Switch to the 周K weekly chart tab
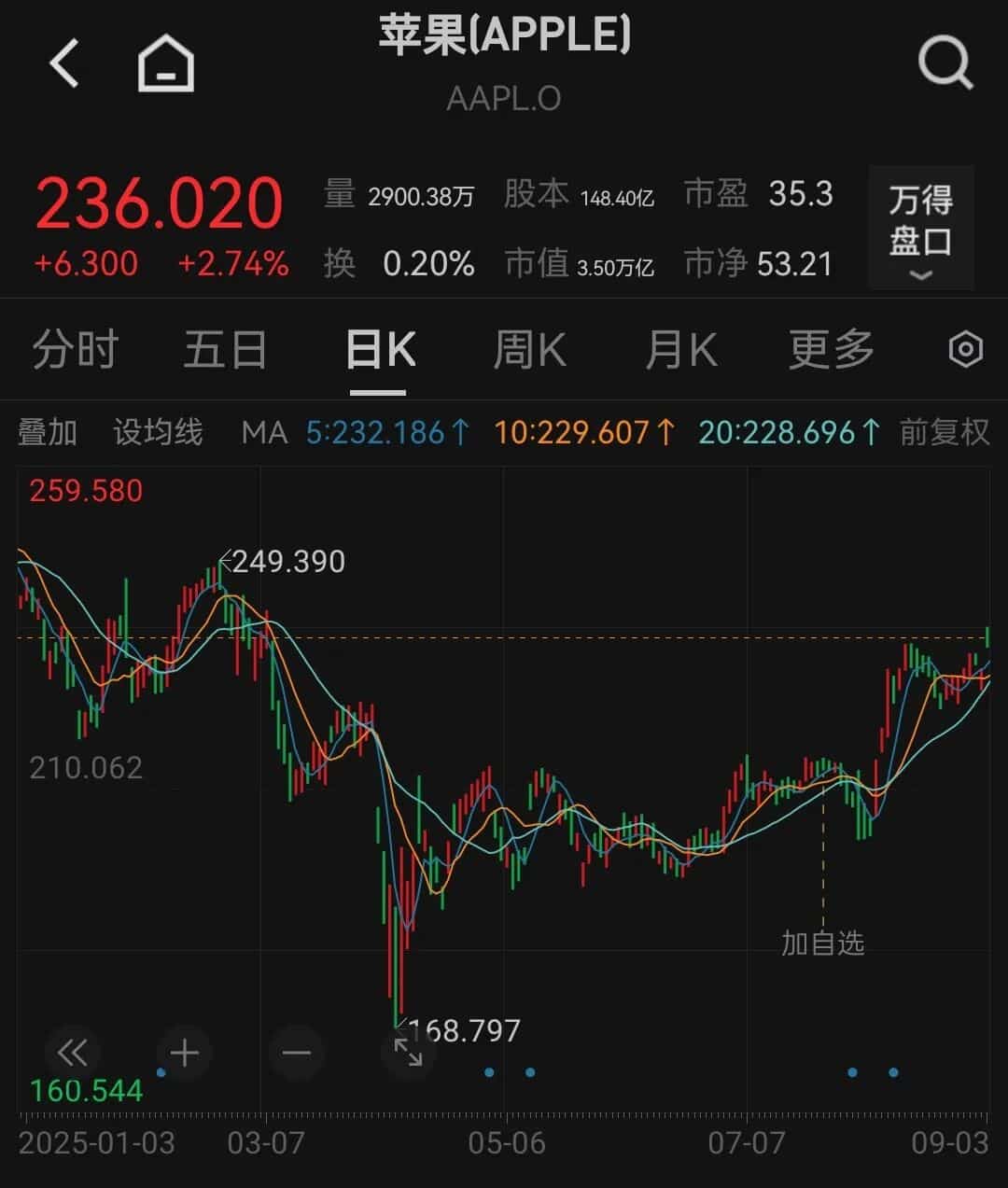The height and width of the screenshot is (1188, 1008). coord(529,349)
